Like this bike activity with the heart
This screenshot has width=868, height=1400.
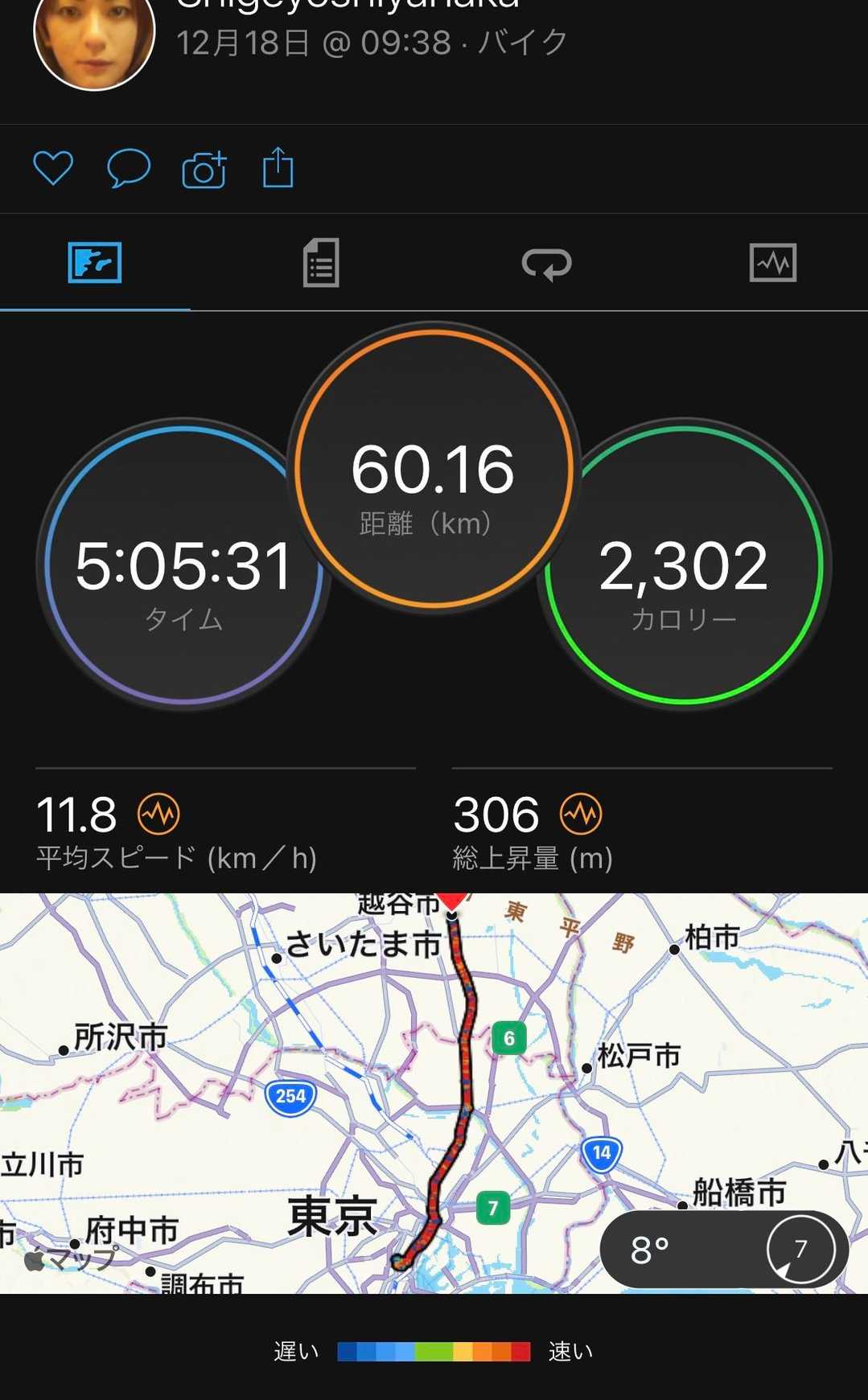[53, 169]
